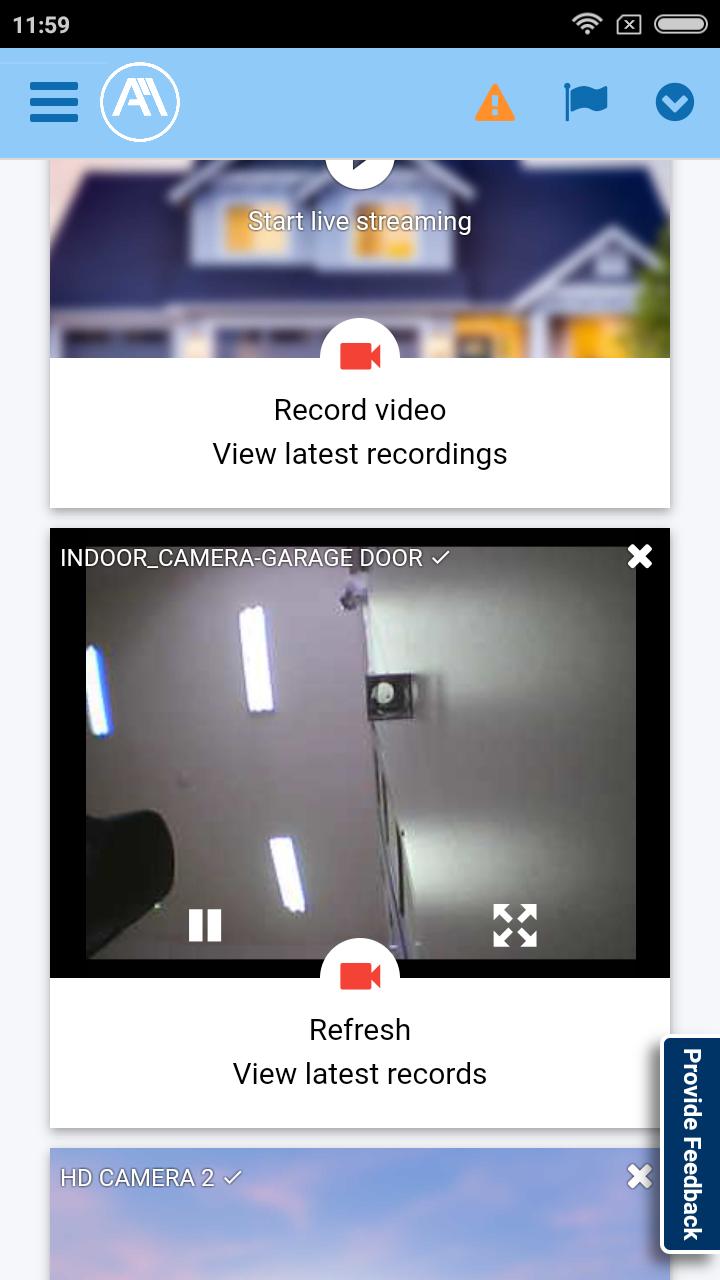This screenshot has height=1280, width=720.
Task: Pause the garage door camera stream
Action: click(x=205, y=925)
